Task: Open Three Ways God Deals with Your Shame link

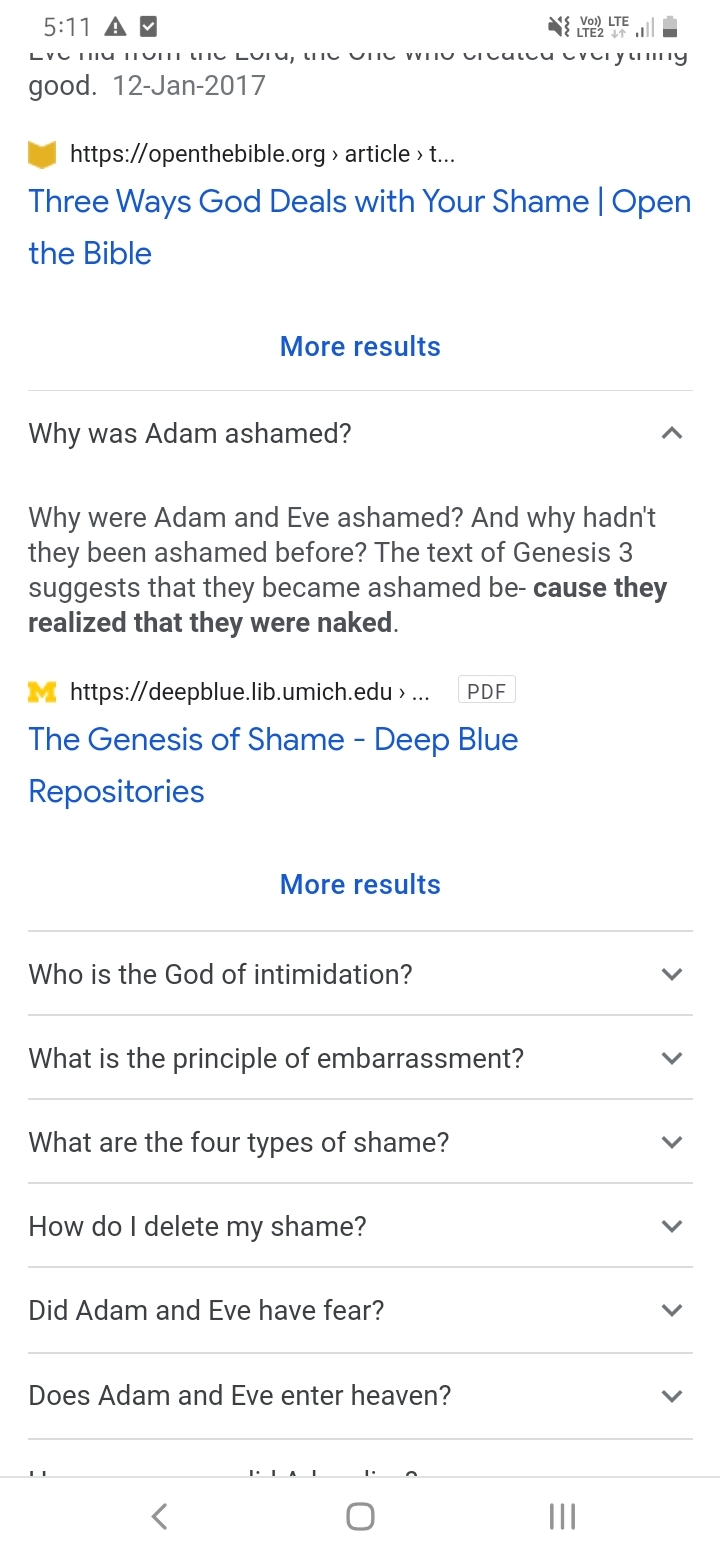Action: coord(360,227)
